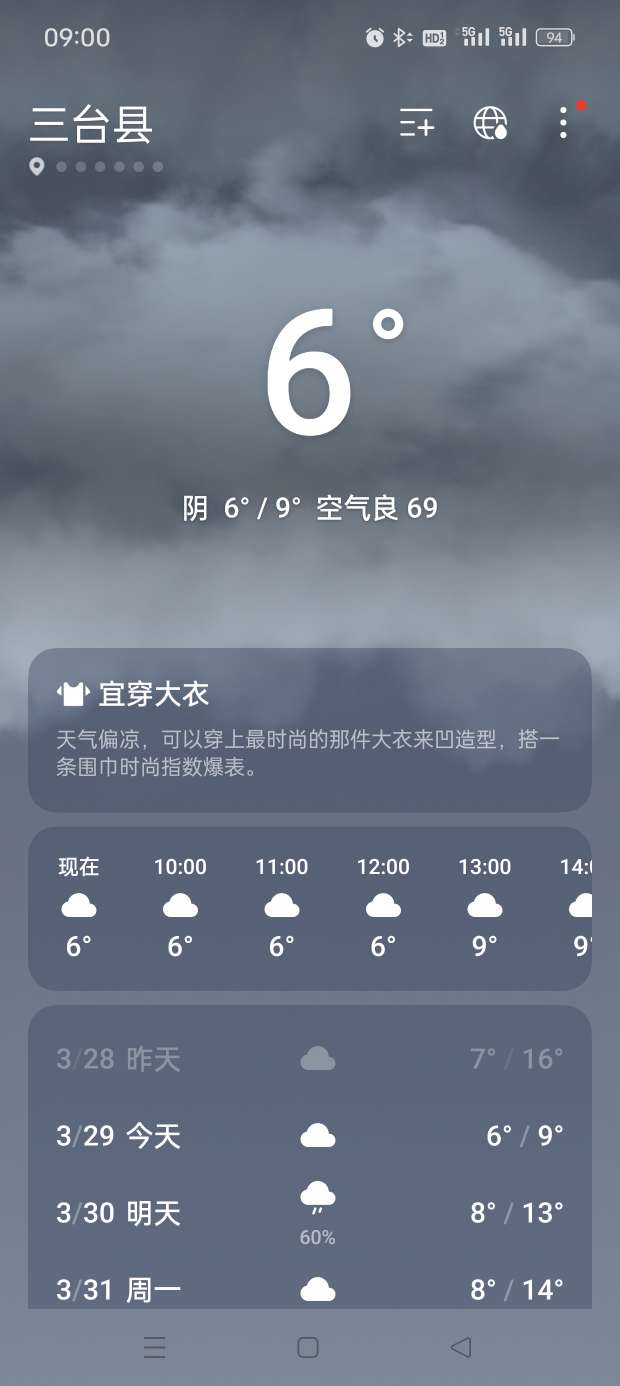
Task: Open the city management list icon
Action: (417, 123)
